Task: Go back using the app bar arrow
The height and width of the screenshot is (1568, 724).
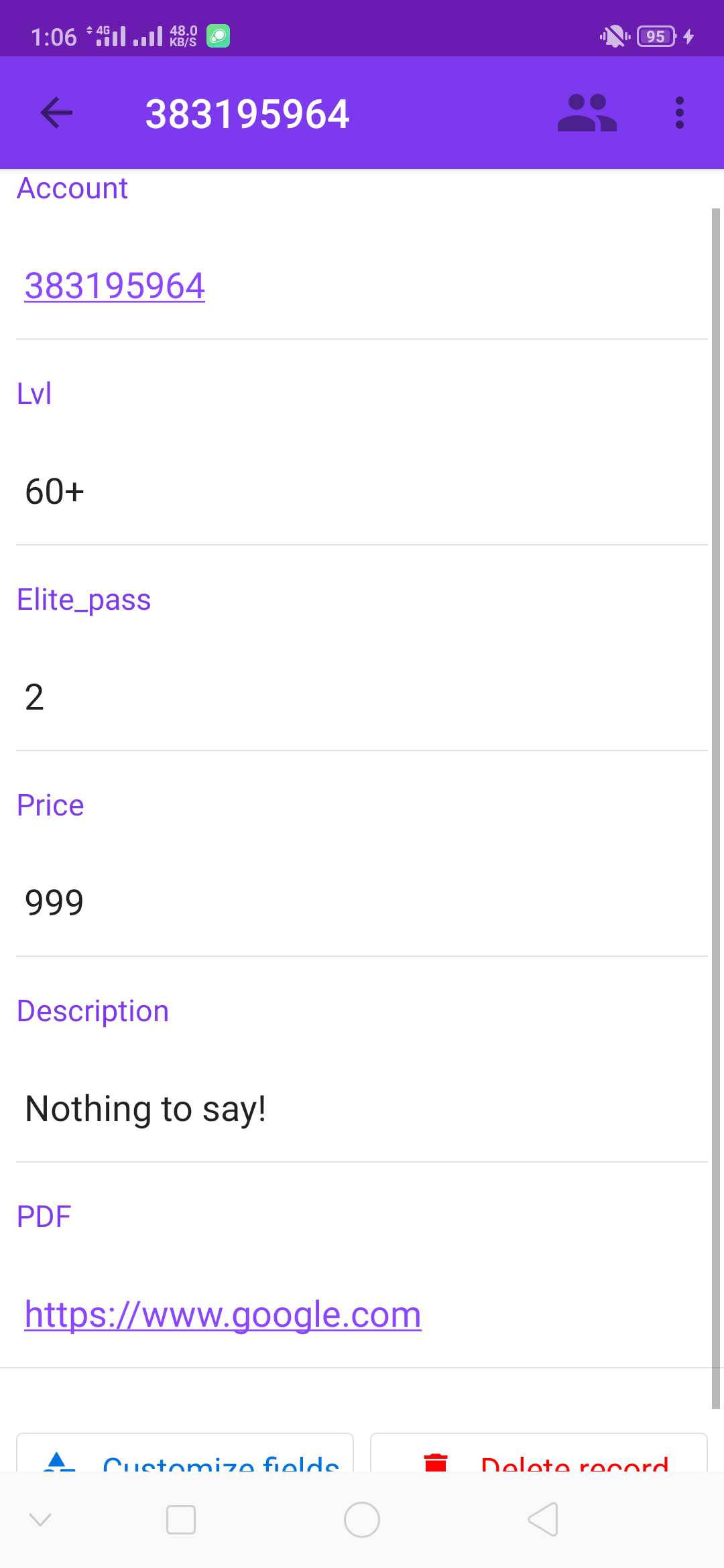Action: pyautogui.click(x=56, y=113)
